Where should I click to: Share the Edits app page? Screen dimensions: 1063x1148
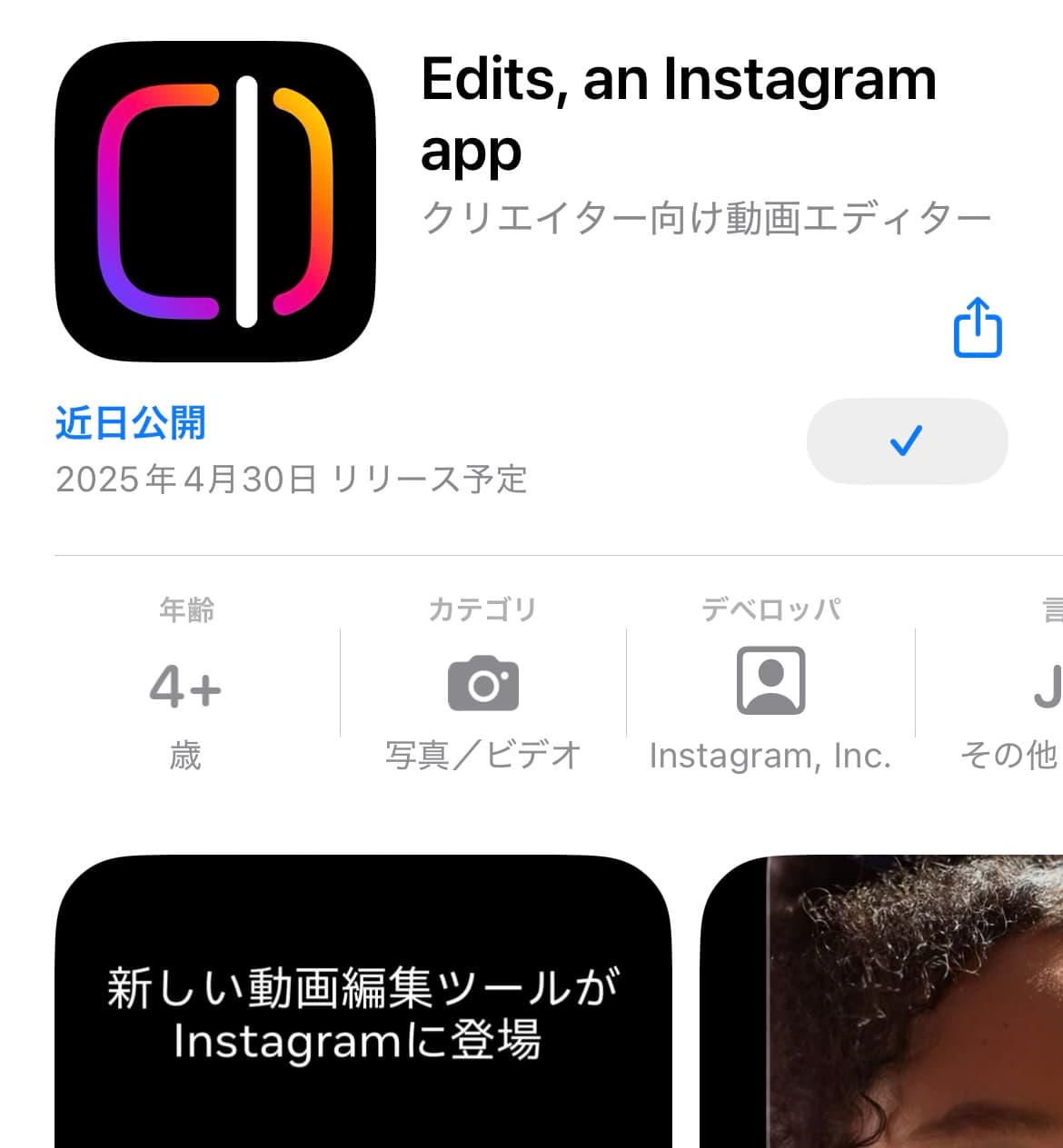(978, 328)
